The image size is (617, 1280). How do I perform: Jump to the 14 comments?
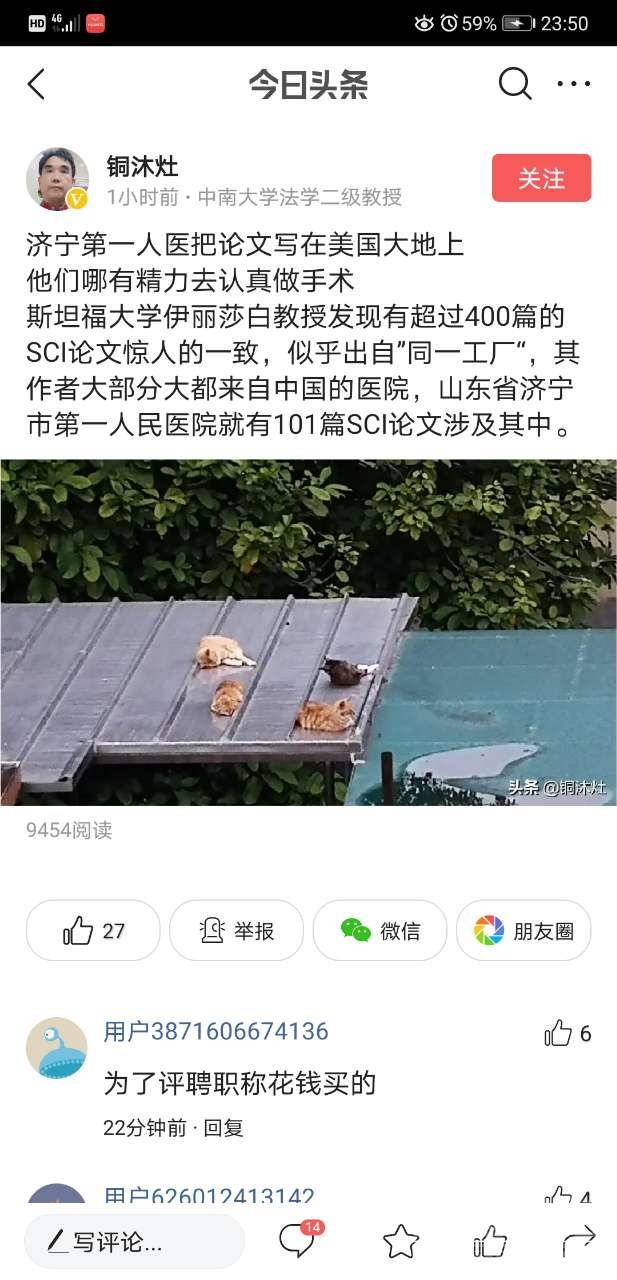pos(298,1241)
